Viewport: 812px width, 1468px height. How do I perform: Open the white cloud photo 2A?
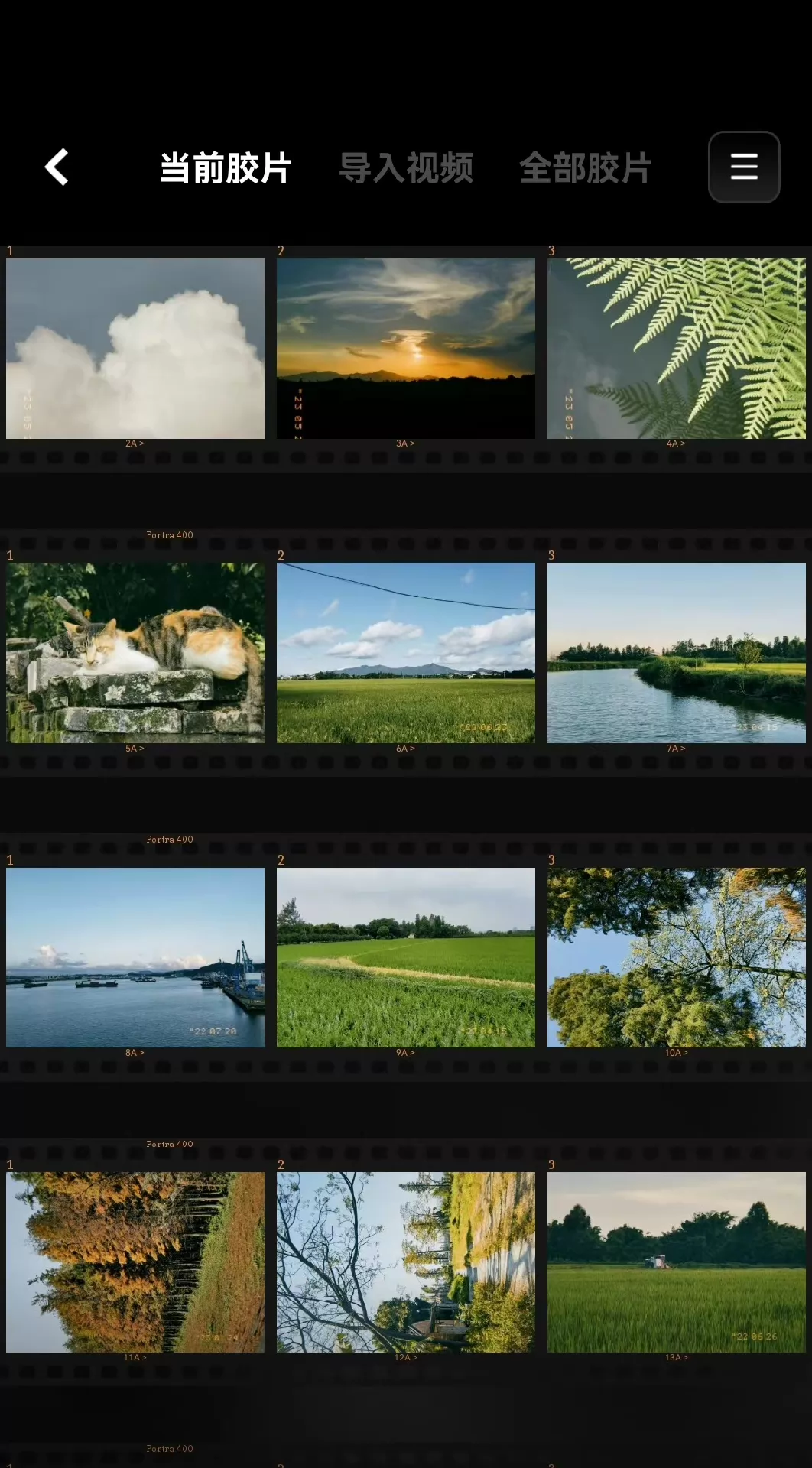pos(135,349)
